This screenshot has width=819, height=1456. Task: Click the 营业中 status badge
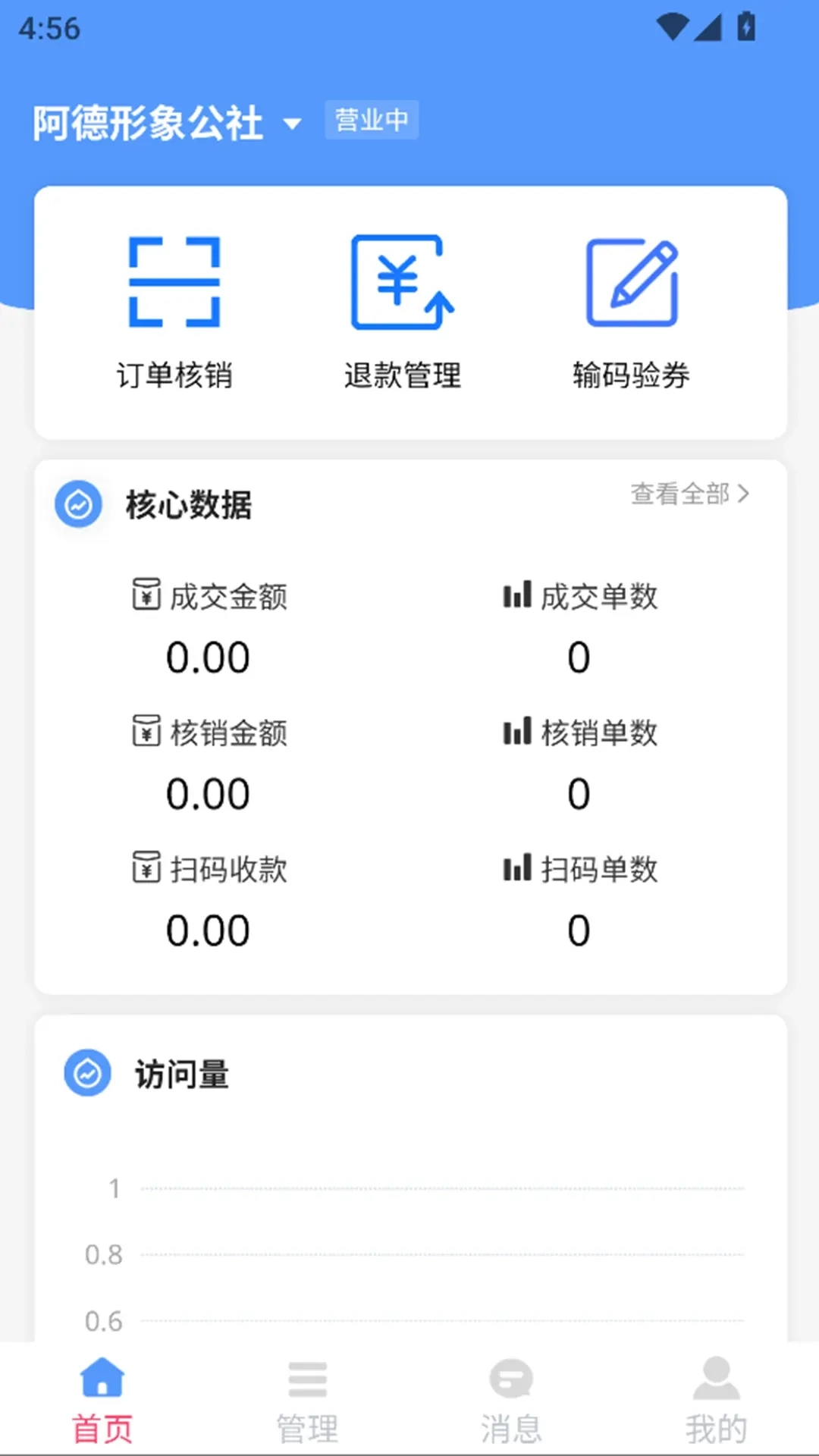tap(372, 119)
